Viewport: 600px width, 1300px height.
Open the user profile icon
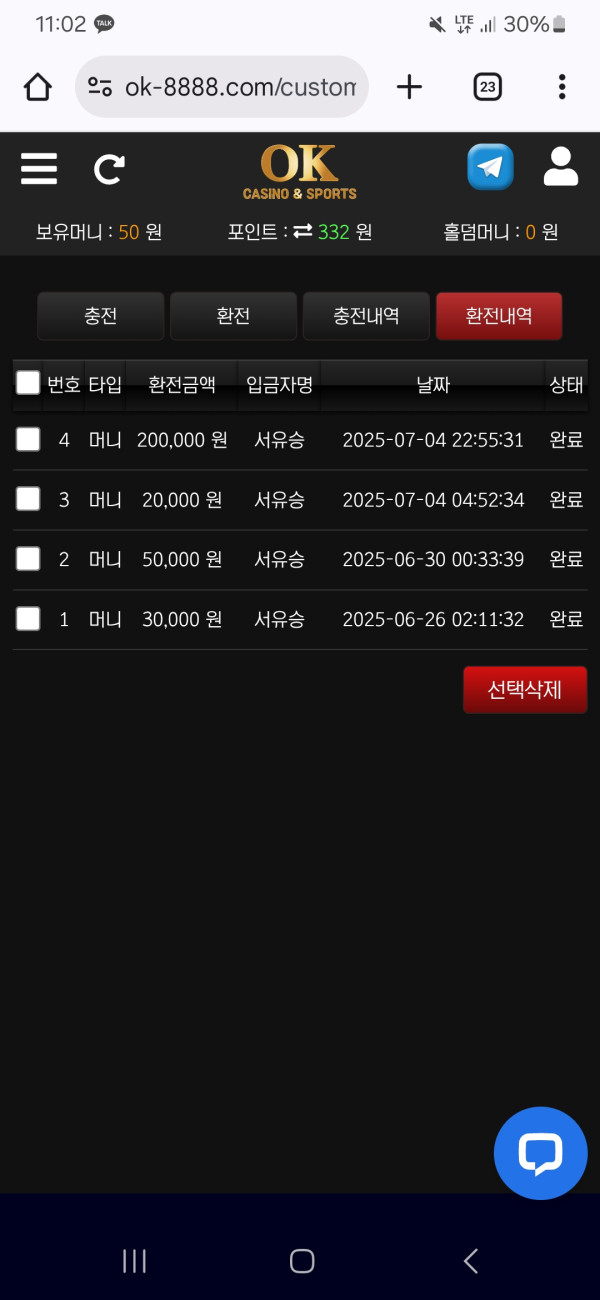pos(561,167)
